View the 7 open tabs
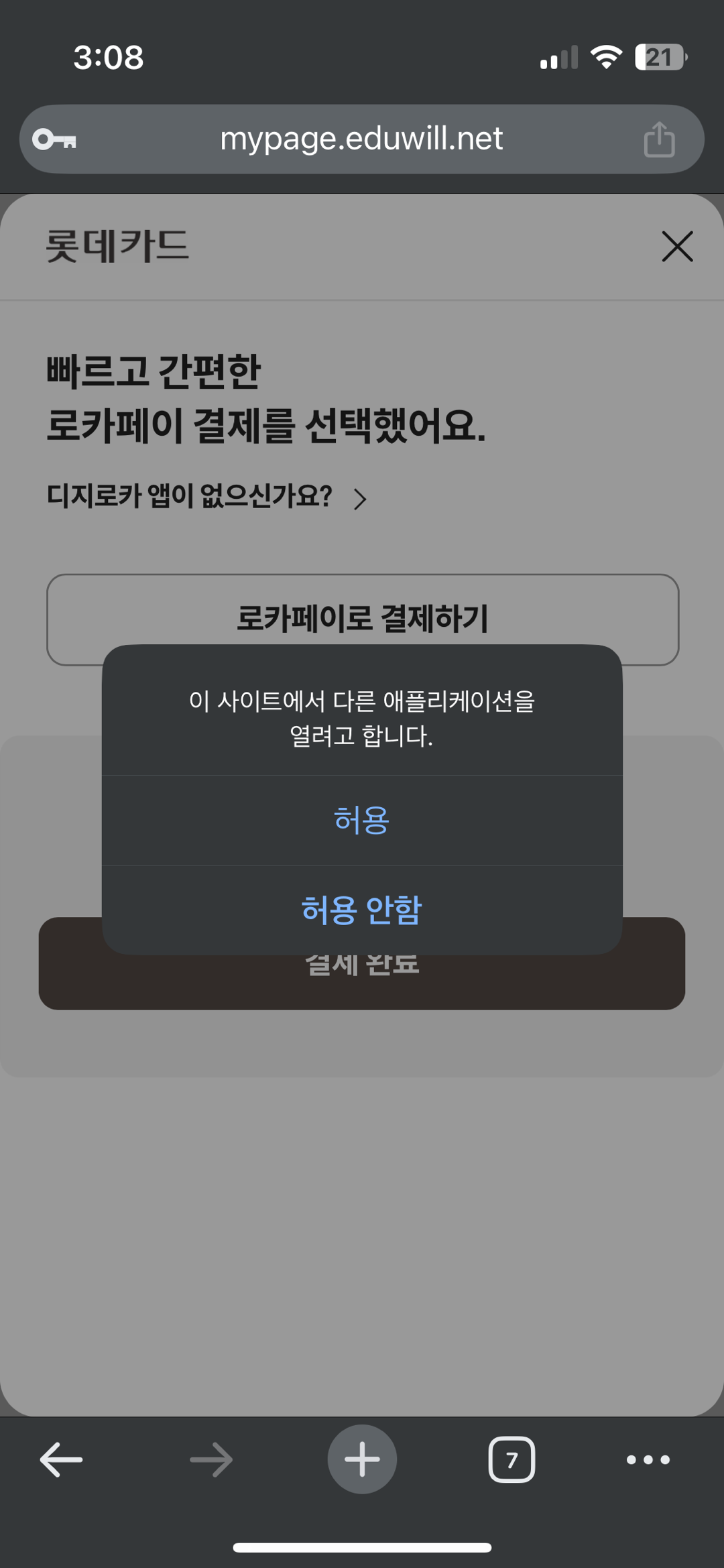Screen dimensions: 724x1568 tap(511, 1459)
